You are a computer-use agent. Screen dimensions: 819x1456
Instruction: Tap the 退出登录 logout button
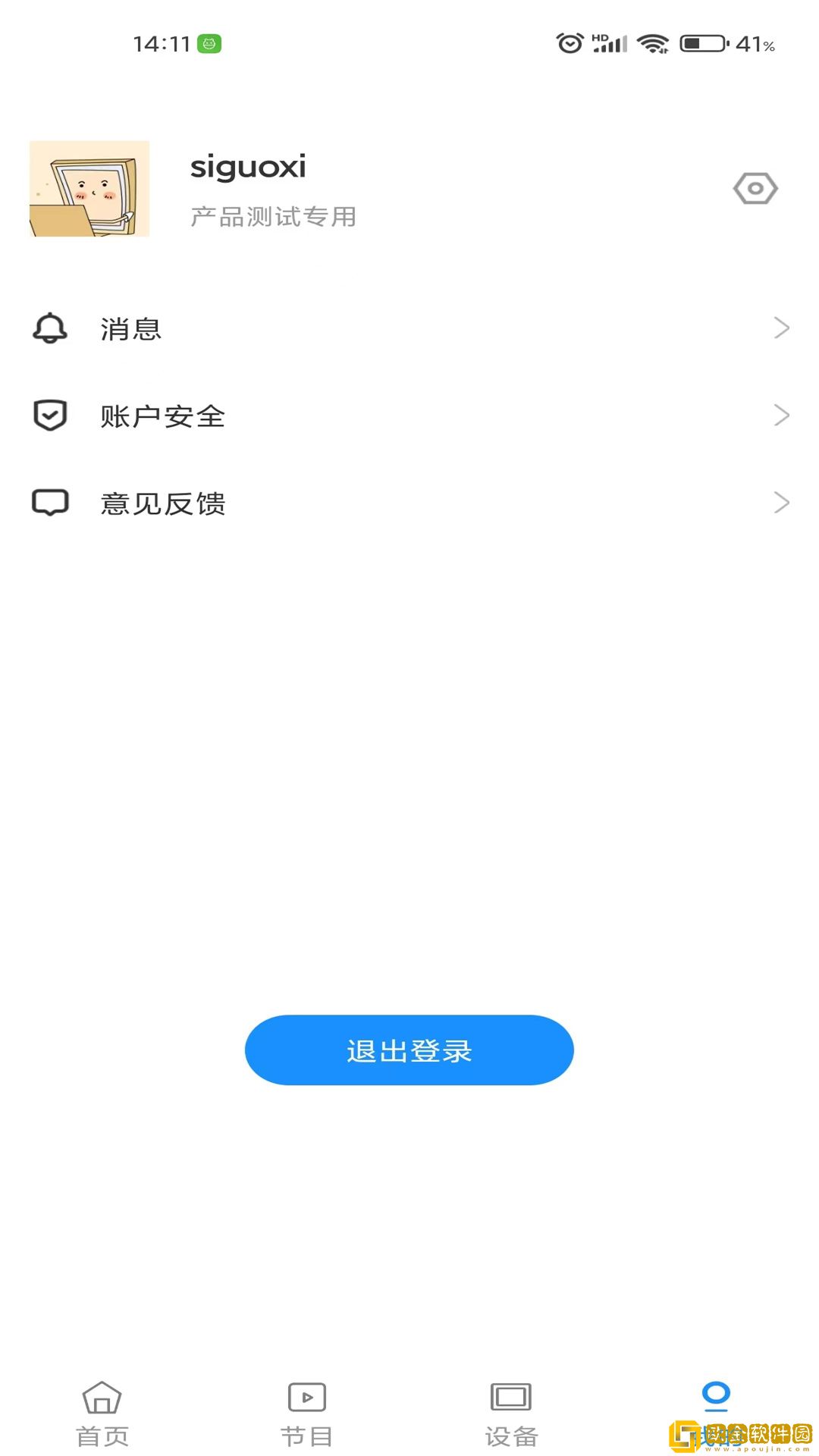(x=409, y=1050)
